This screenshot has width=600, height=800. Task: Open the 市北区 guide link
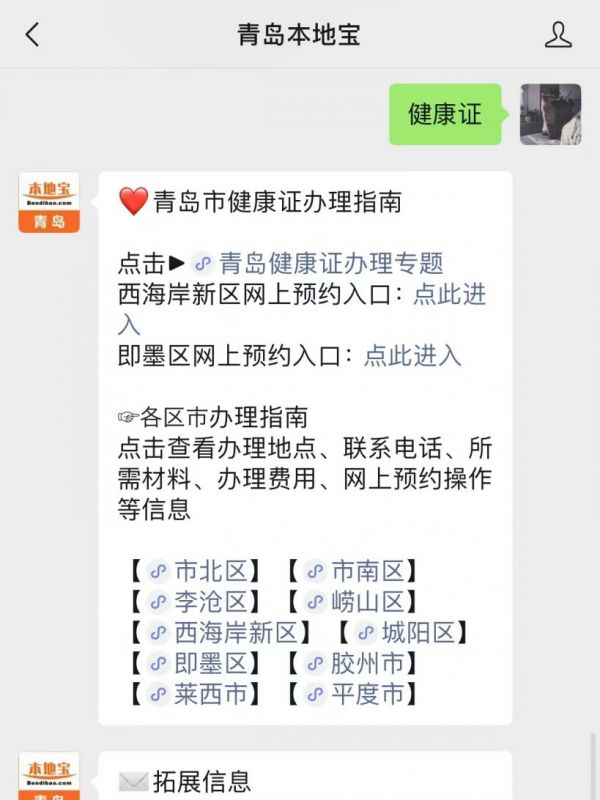click(x=209, y=572)
